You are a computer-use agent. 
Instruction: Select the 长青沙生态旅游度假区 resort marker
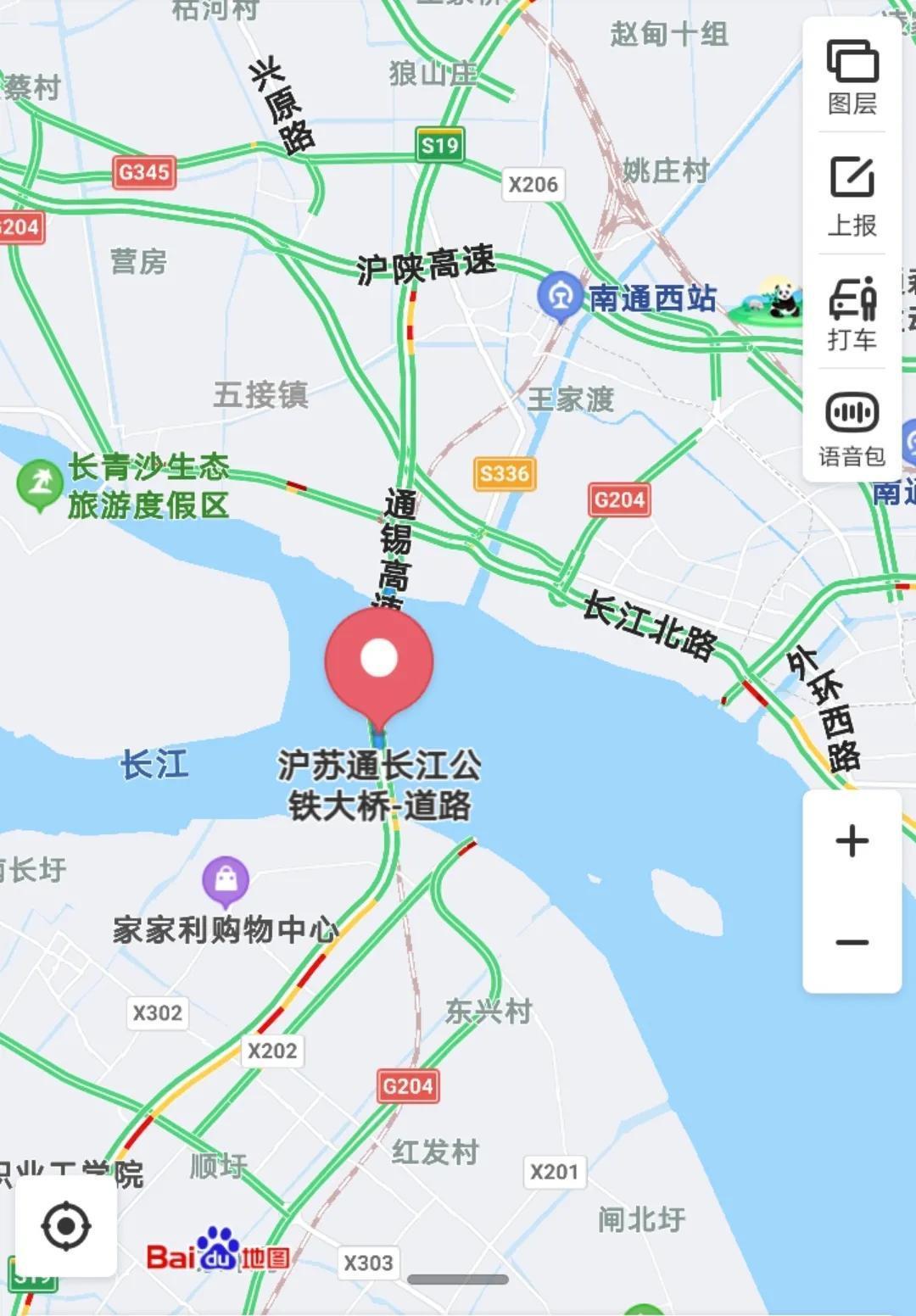click(x=39, y=485)
